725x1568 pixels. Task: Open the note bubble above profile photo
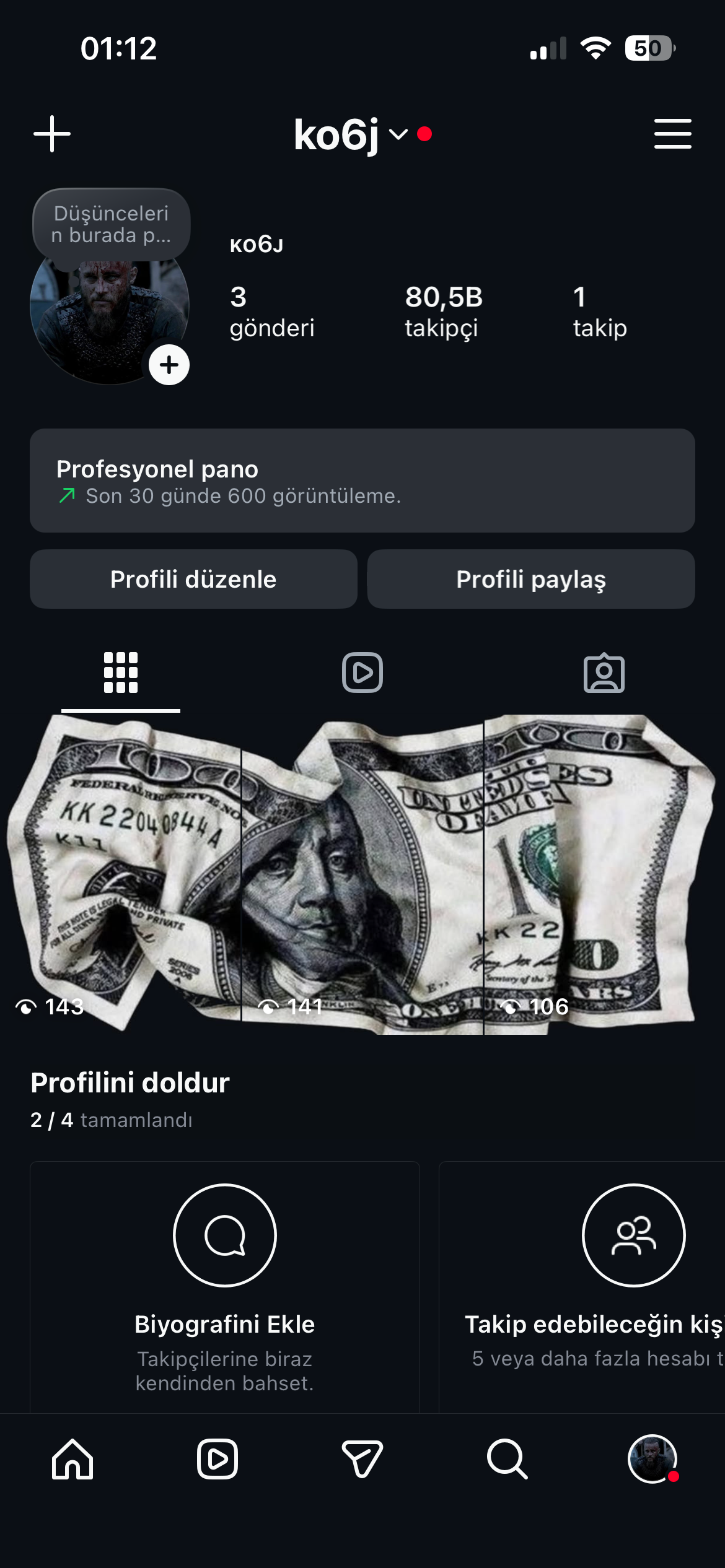click(x=112, y=224)
